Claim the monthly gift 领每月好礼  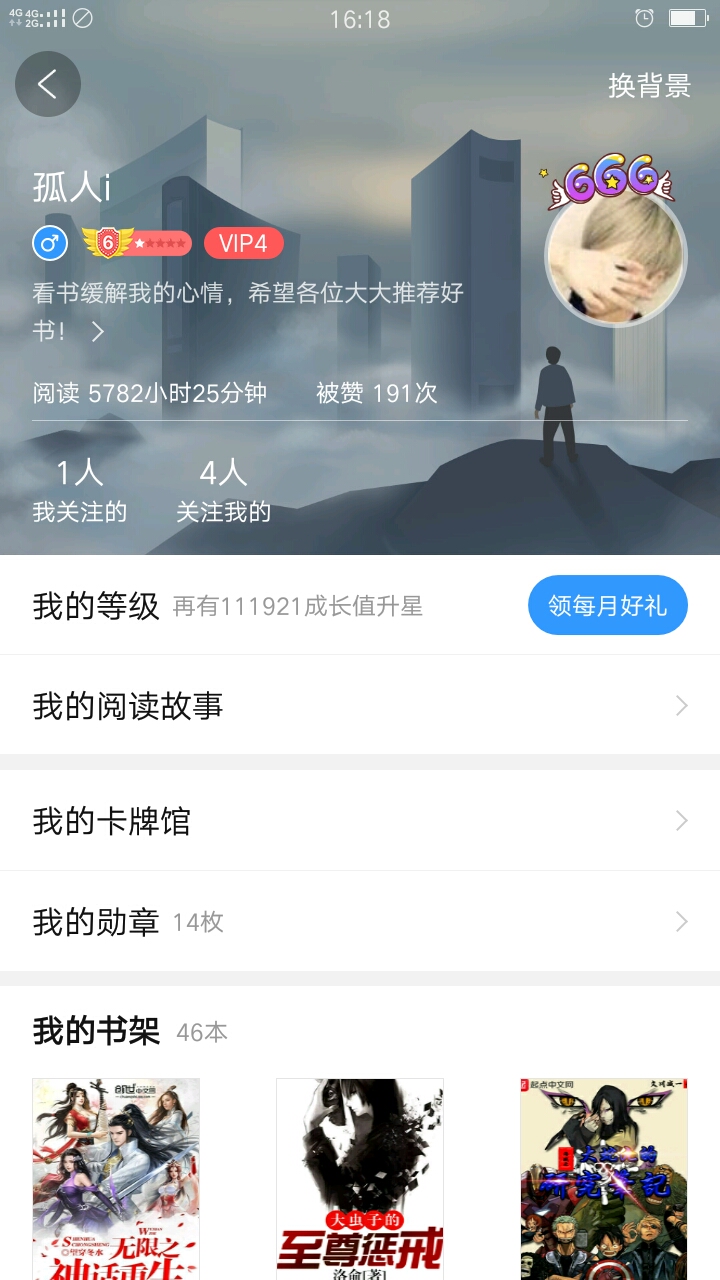(607, 605)
